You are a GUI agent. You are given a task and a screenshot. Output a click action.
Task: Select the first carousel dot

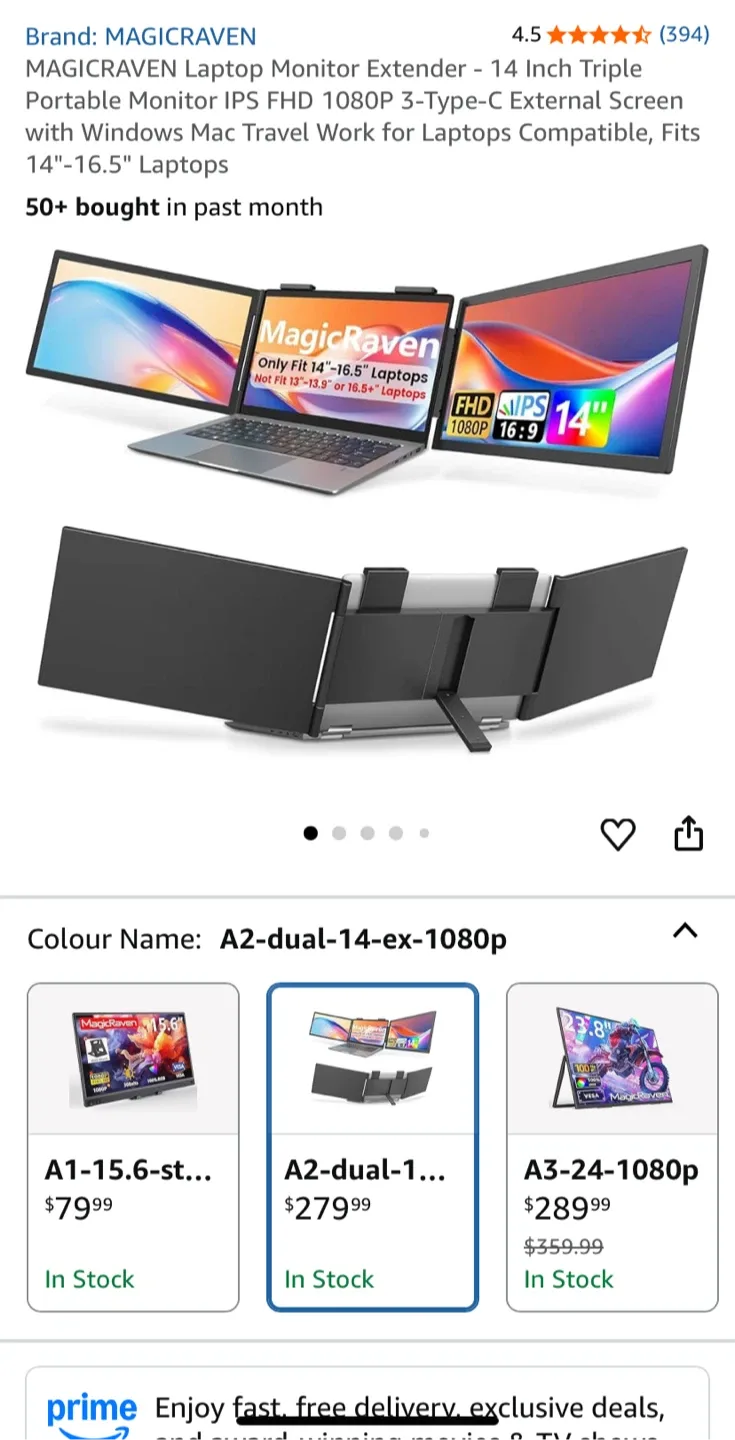(x=311, y=833)
